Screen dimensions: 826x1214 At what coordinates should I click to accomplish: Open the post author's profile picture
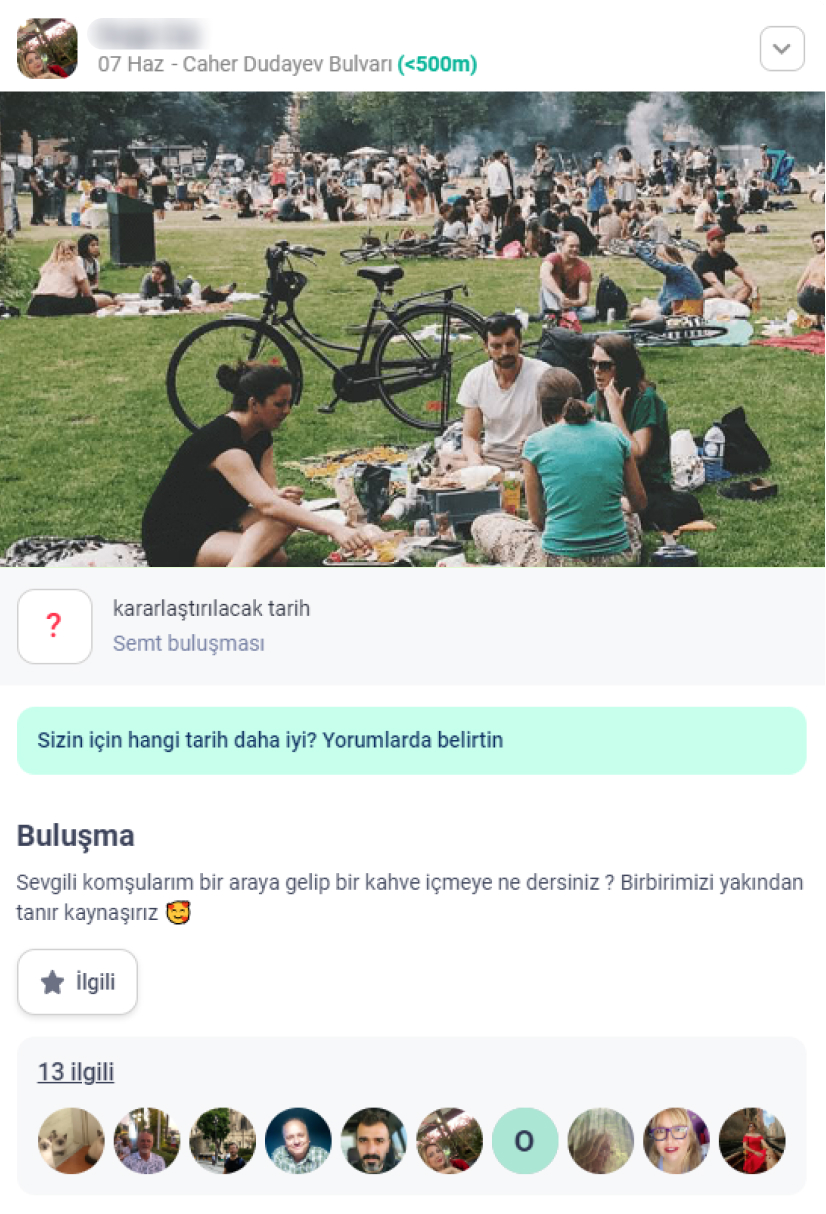pyautogui.click(x=47, y=48)
